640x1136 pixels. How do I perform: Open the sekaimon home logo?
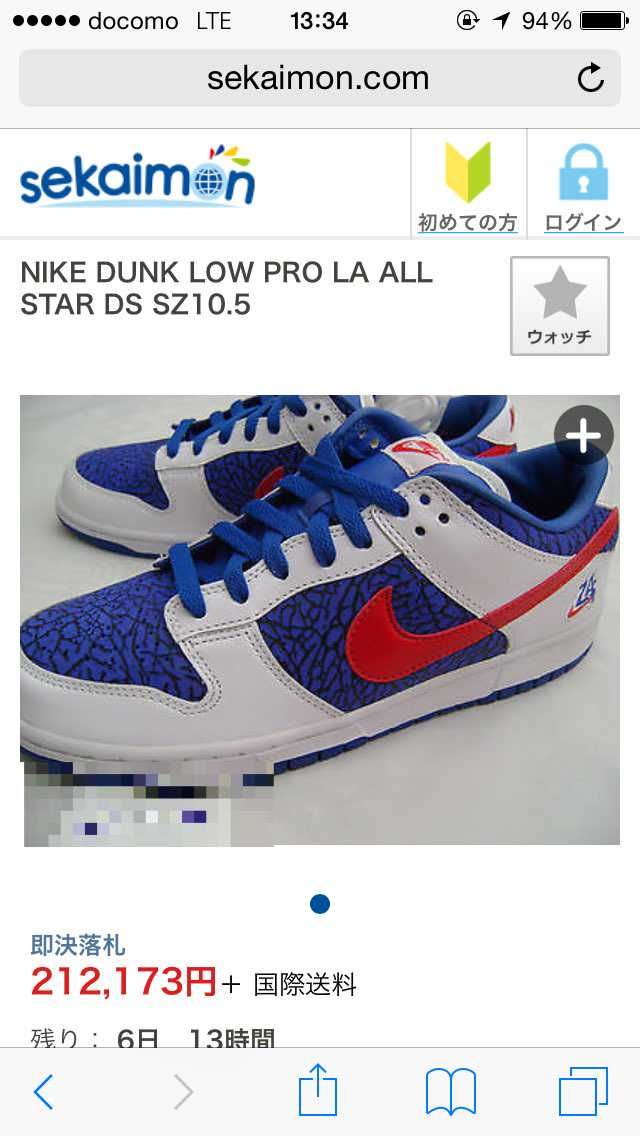coord(138,178)
